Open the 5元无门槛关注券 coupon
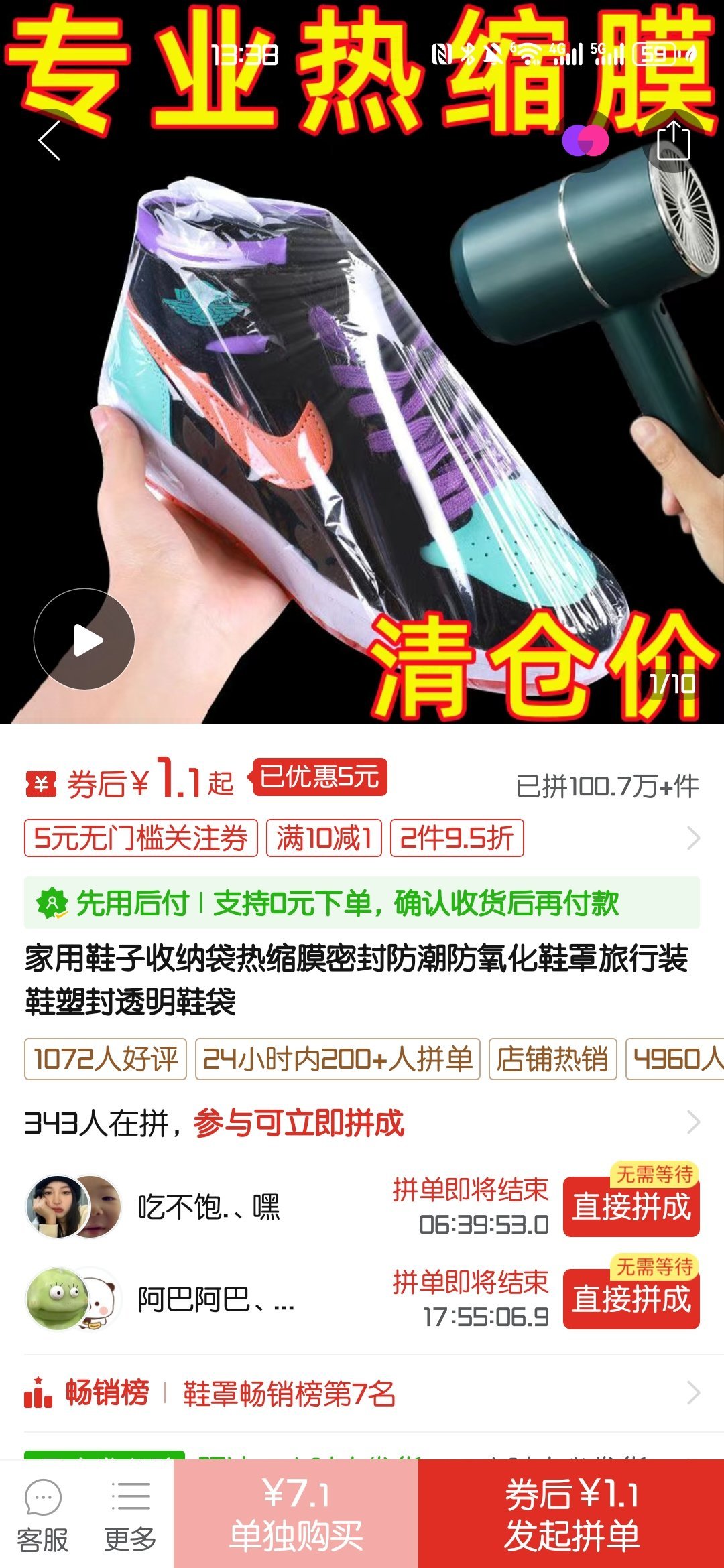 [x=141, y=838]
